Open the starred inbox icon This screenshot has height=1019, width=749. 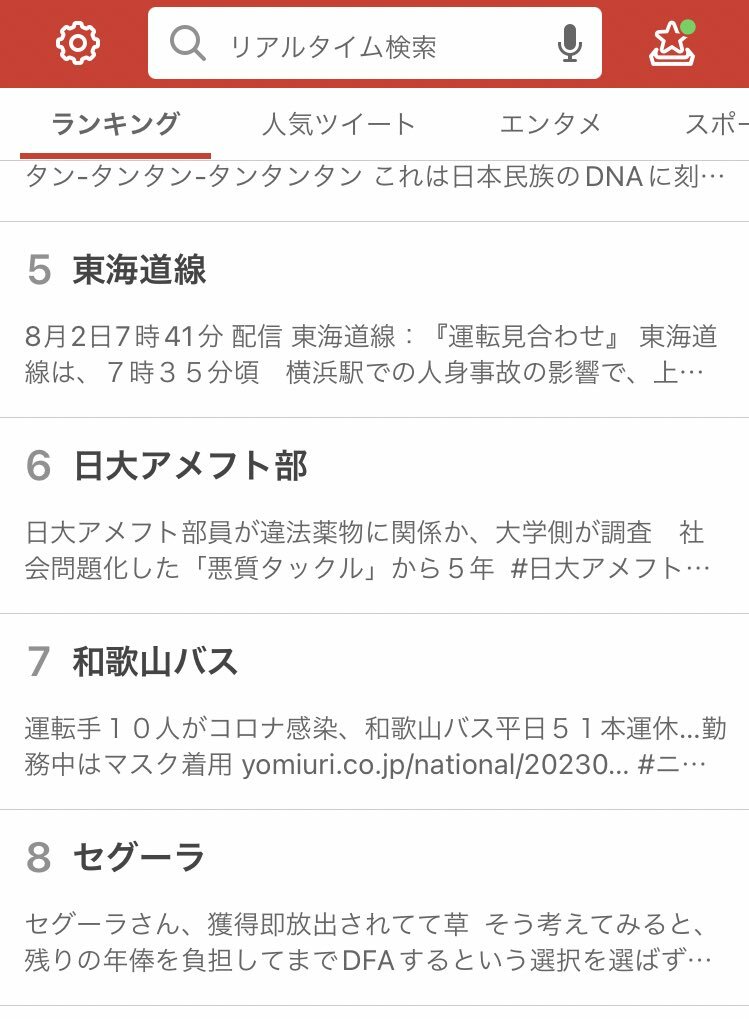point(672,43)
